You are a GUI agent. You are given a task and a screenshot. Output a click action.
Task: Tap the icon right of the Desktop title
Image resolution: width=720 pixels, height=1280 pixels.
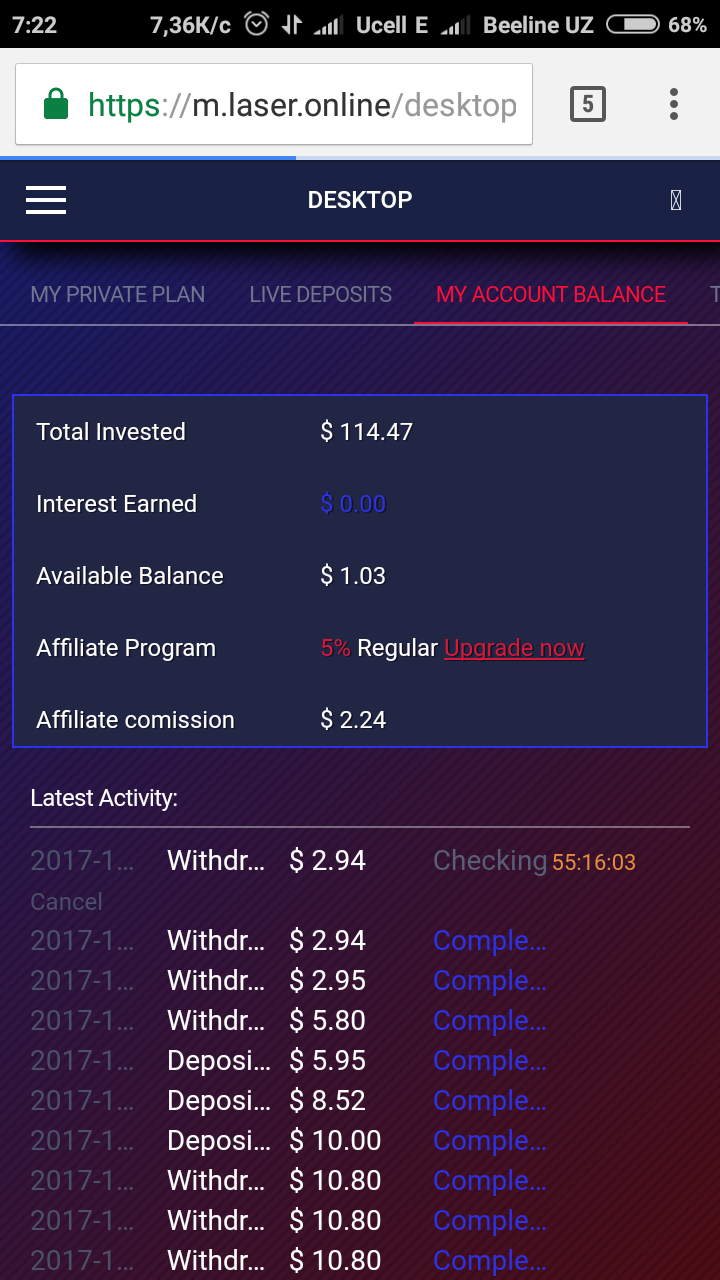676,200
